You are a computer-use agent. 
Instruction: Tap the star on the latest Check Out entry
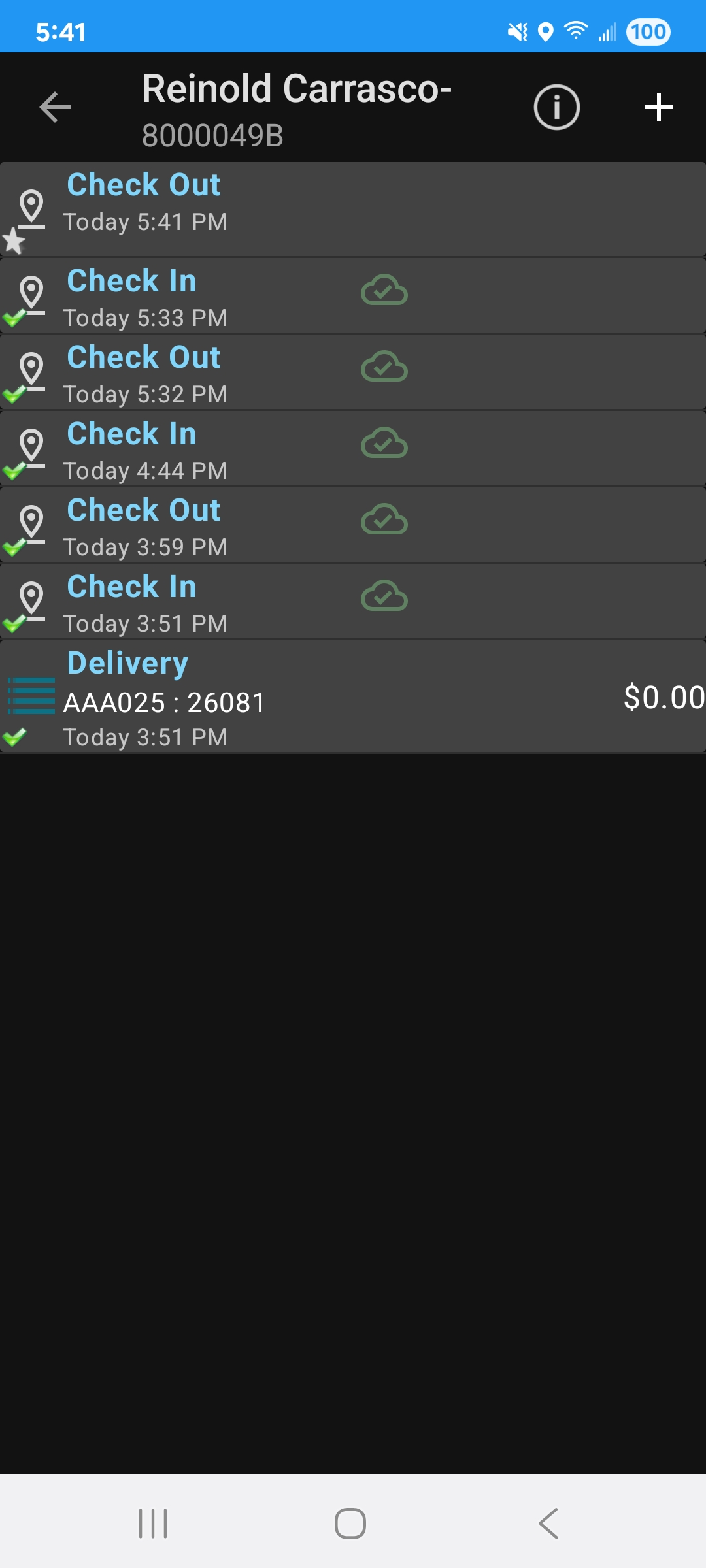[13, 242]
